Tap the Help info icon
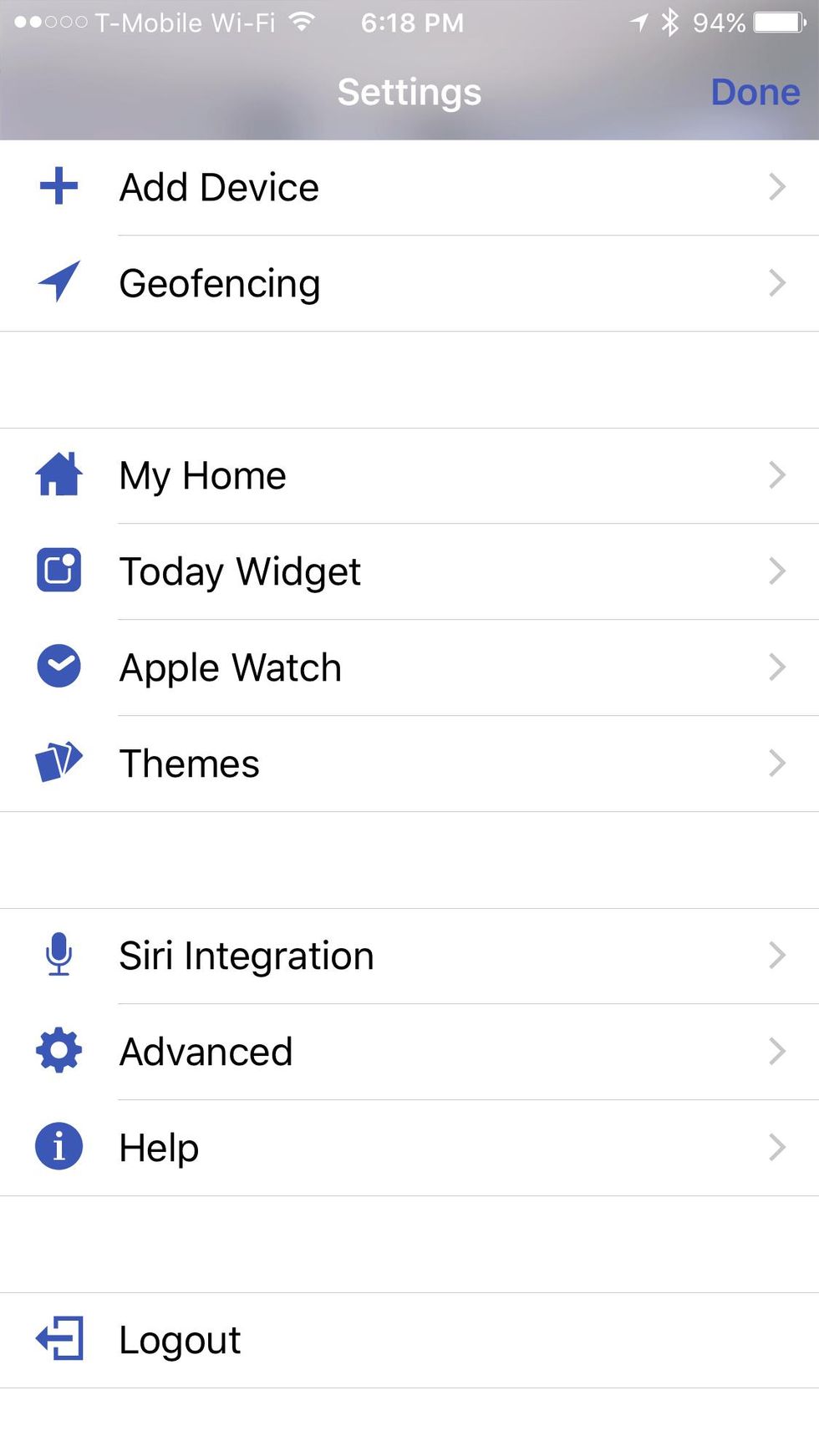The image size is (819, 1456). (58, 1147)
